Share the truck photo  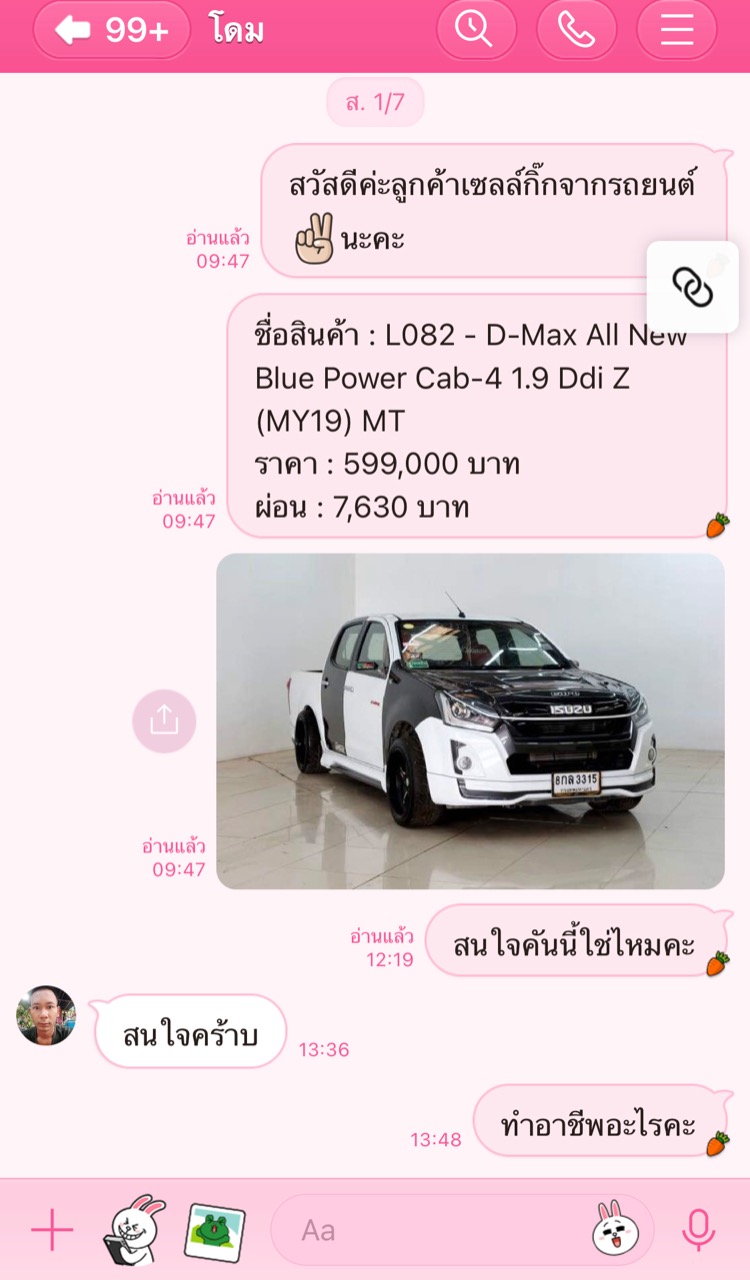tap(164, 721)
